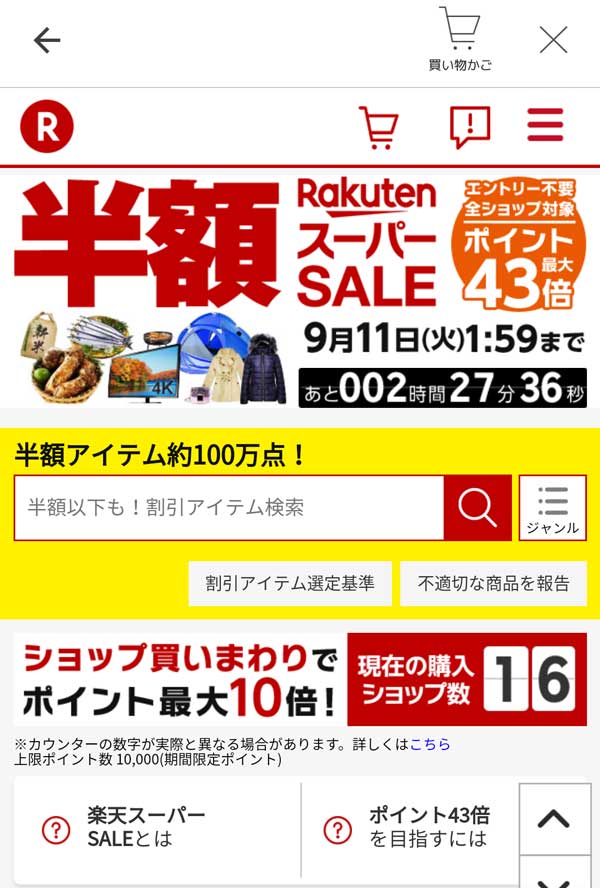Open the hamburger menu
Screen dimensions: 600x888
[x=546, y=126]
